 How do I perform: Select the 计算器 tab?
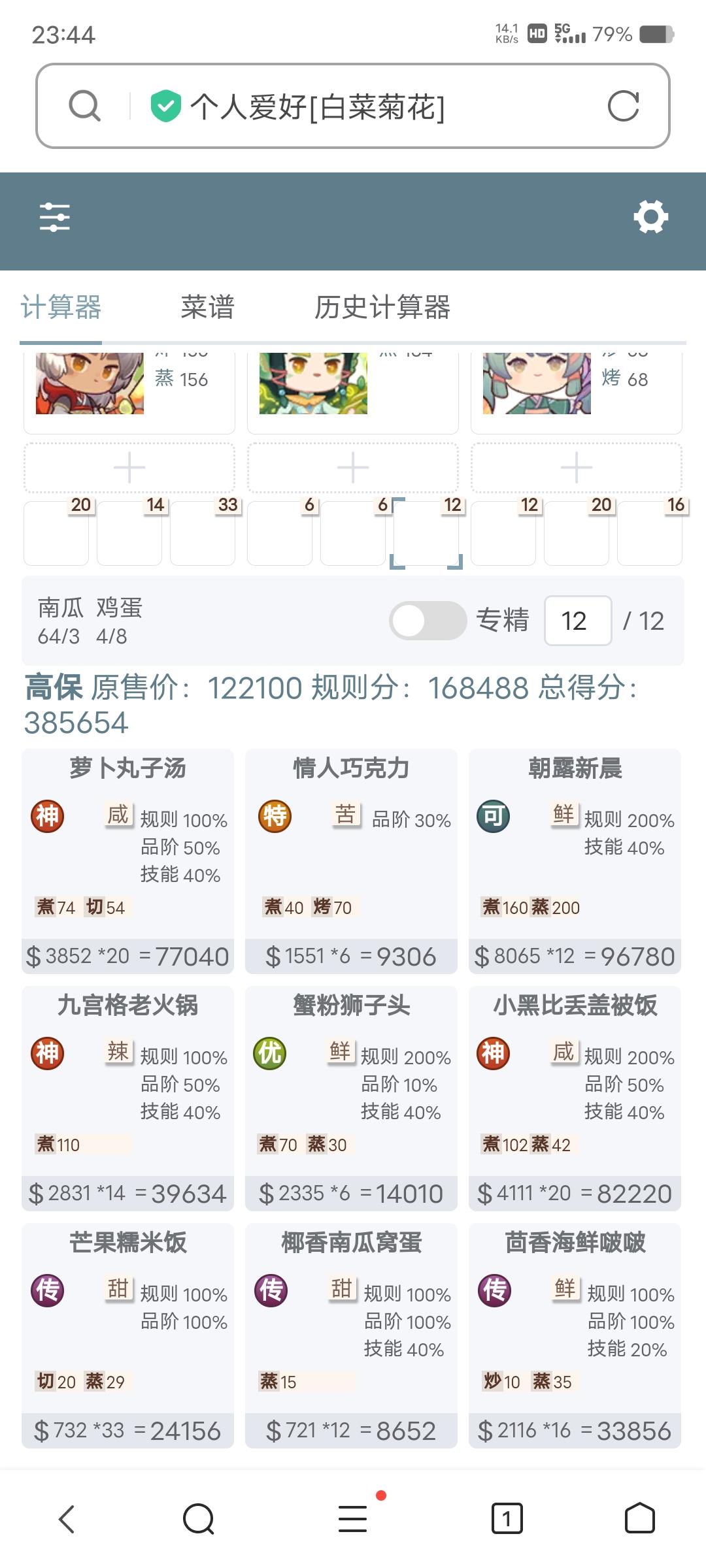[61, 307]
